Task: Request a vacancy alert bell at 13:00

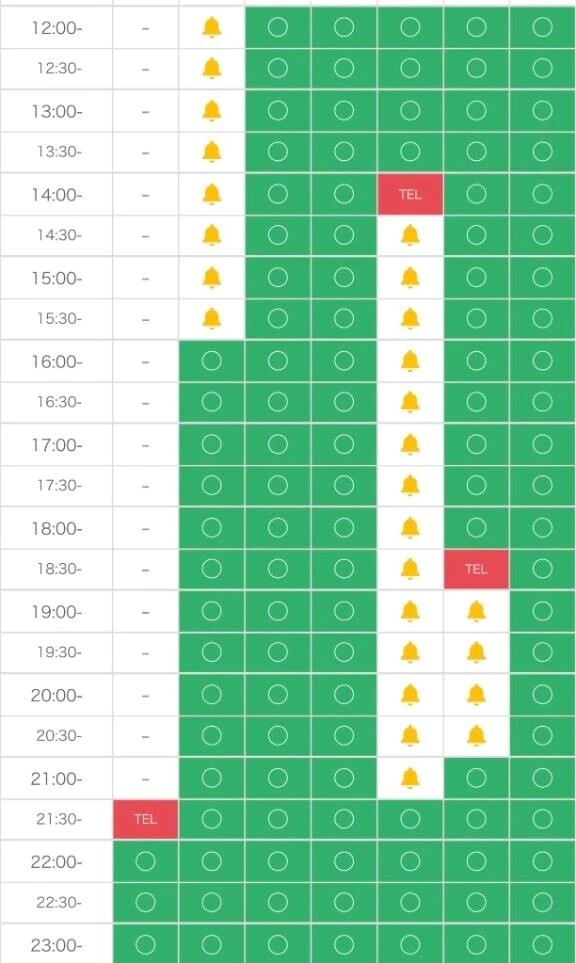Action: (x=212, y=111)
